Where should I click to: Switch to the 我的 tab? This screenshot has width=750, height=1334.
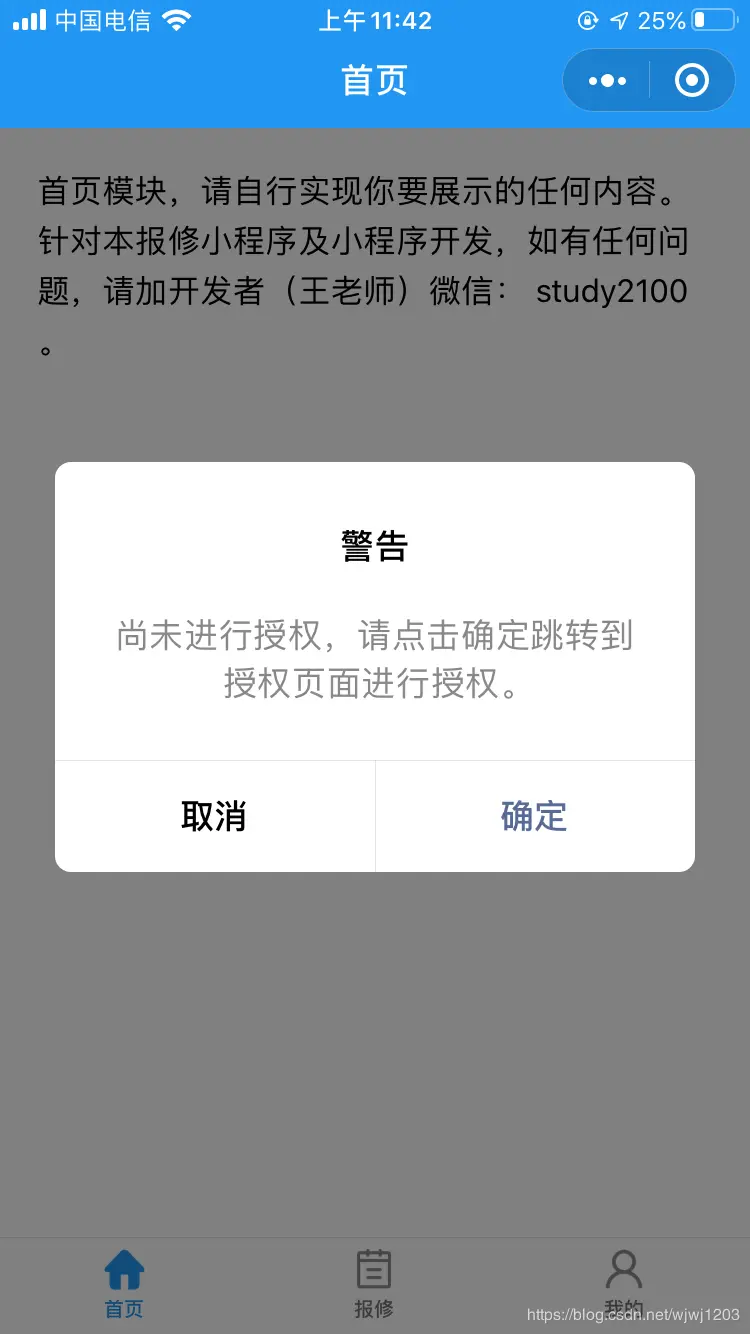(x=623, y=1285)
